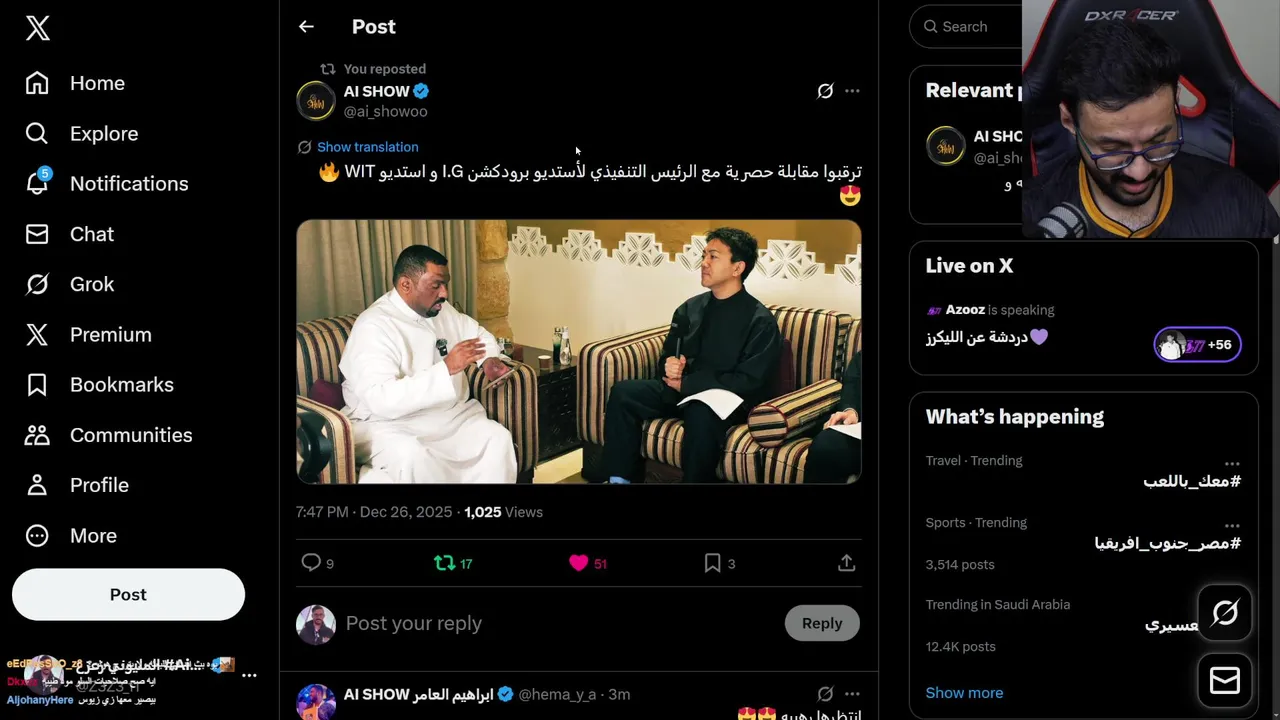Go back using the arrow beside Post

tap(306, 27)
